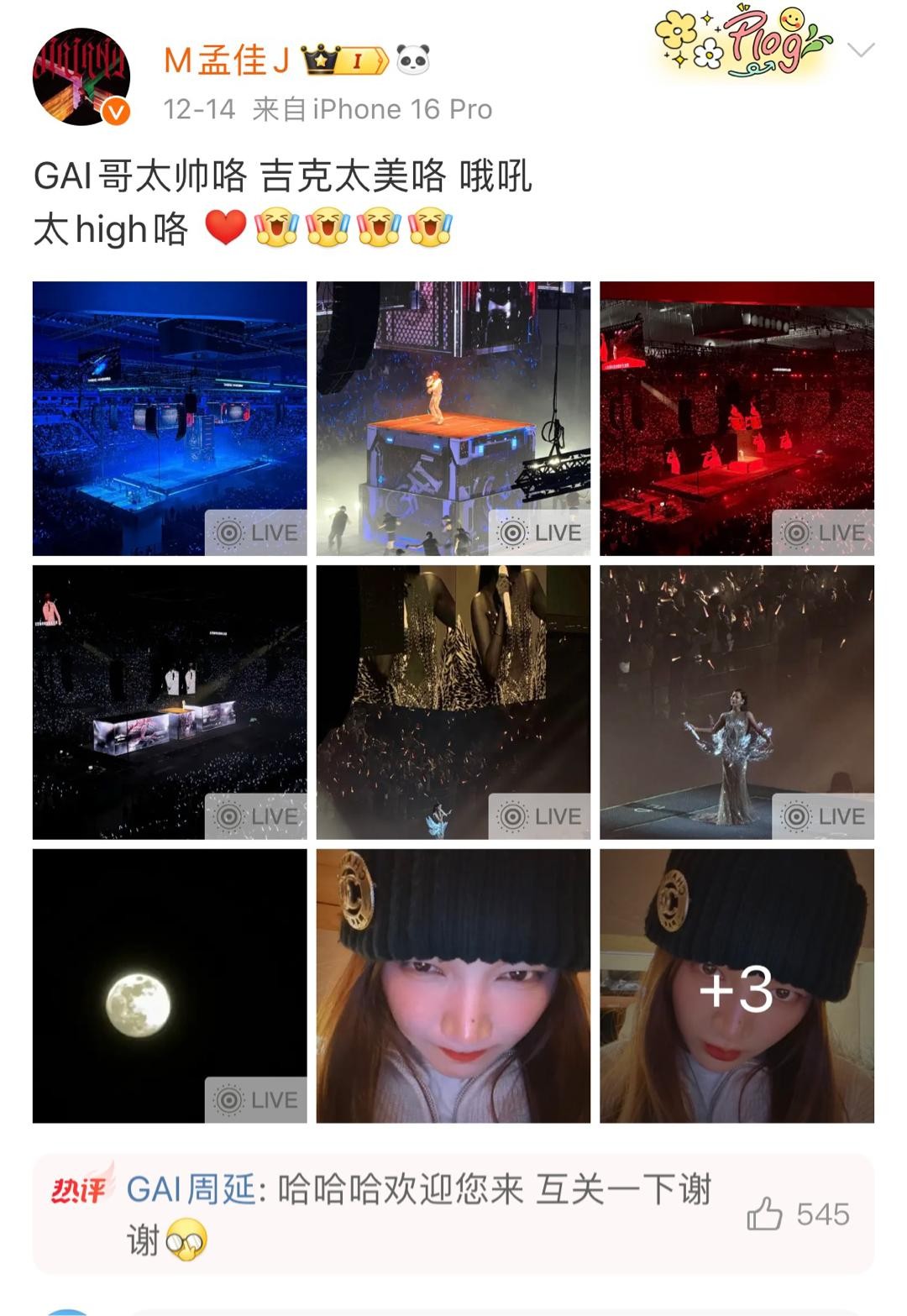Open the black beanie selfie photo
907x1316 pixels.
(453, 986)
